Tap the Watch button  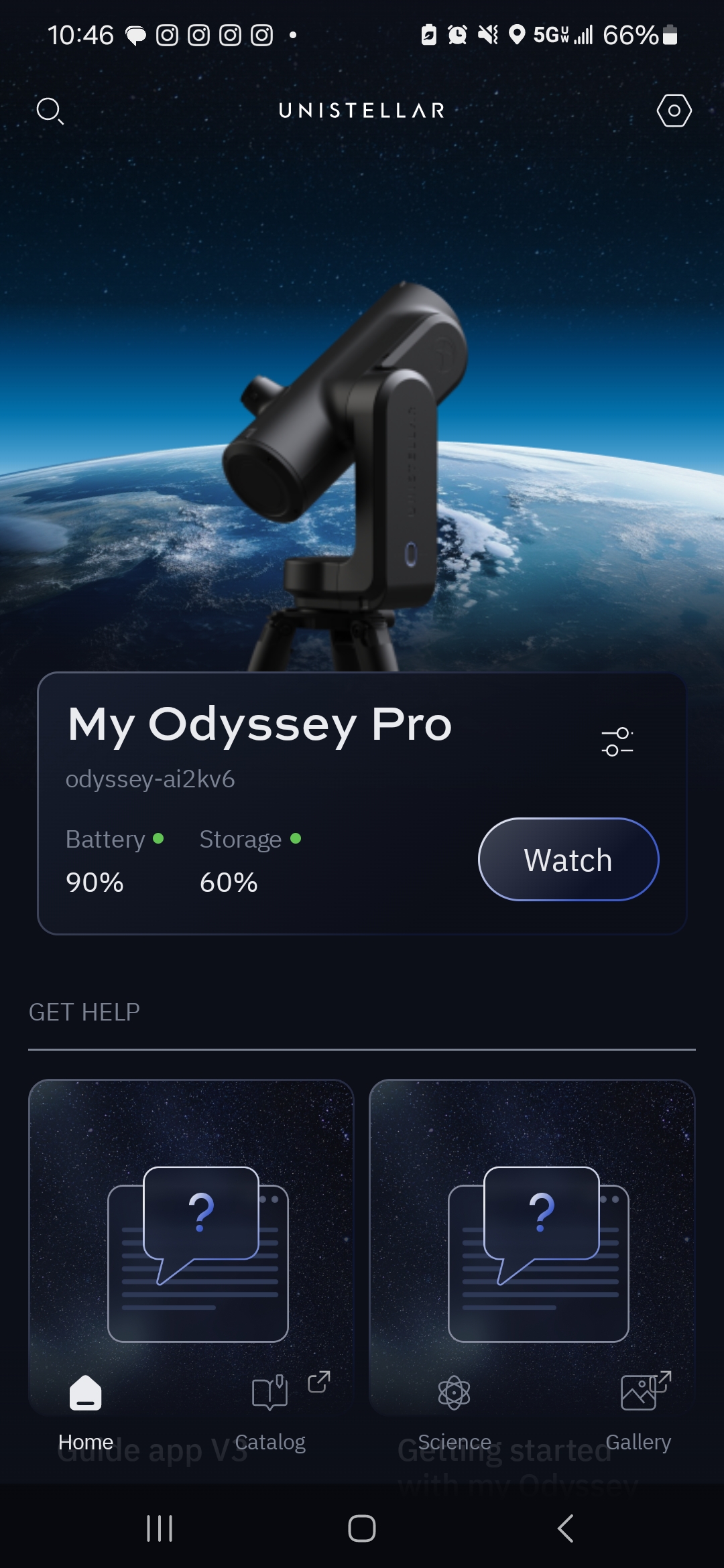(568, 860)
